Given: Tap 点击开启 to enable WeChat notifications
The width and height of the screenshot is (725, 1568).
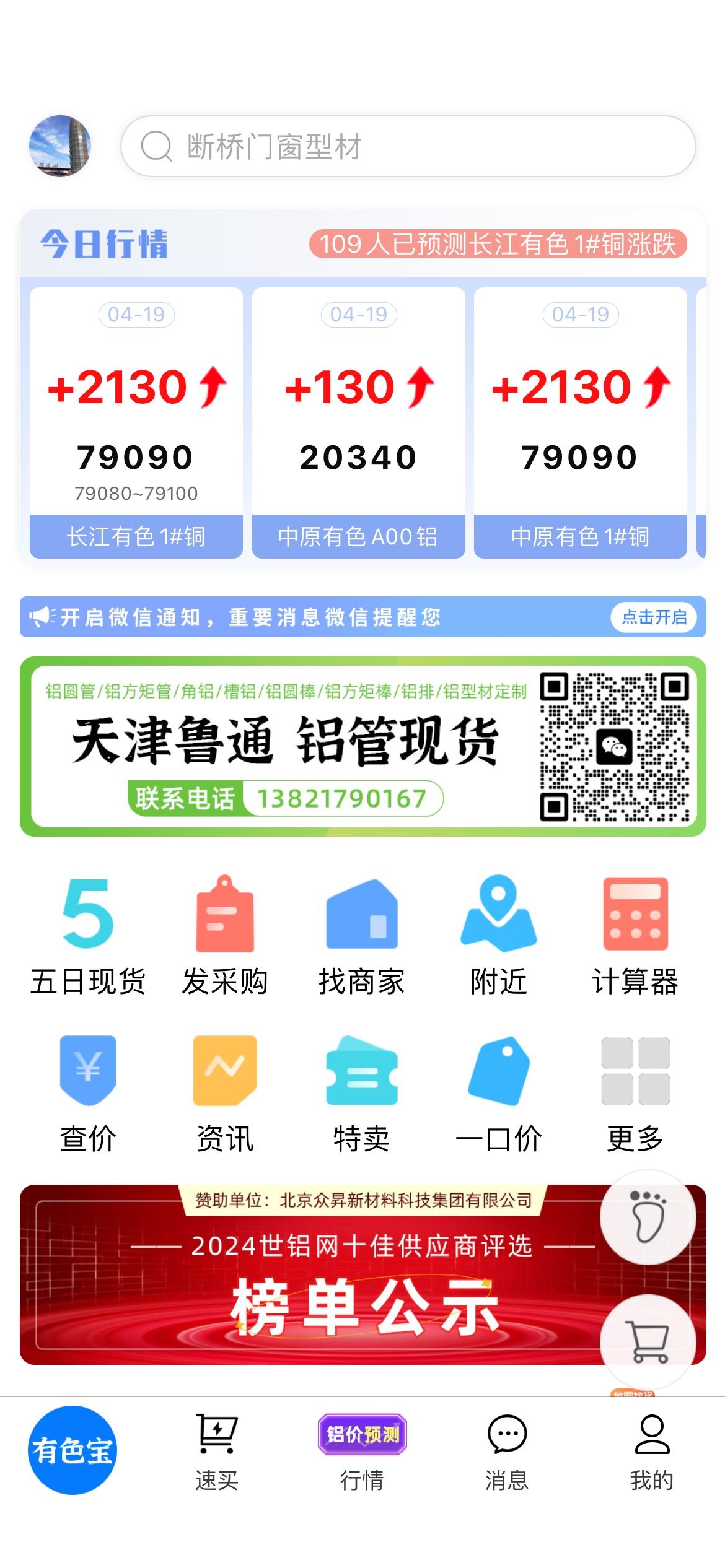Looking at the screenshot, I should [x=654, y=617].
